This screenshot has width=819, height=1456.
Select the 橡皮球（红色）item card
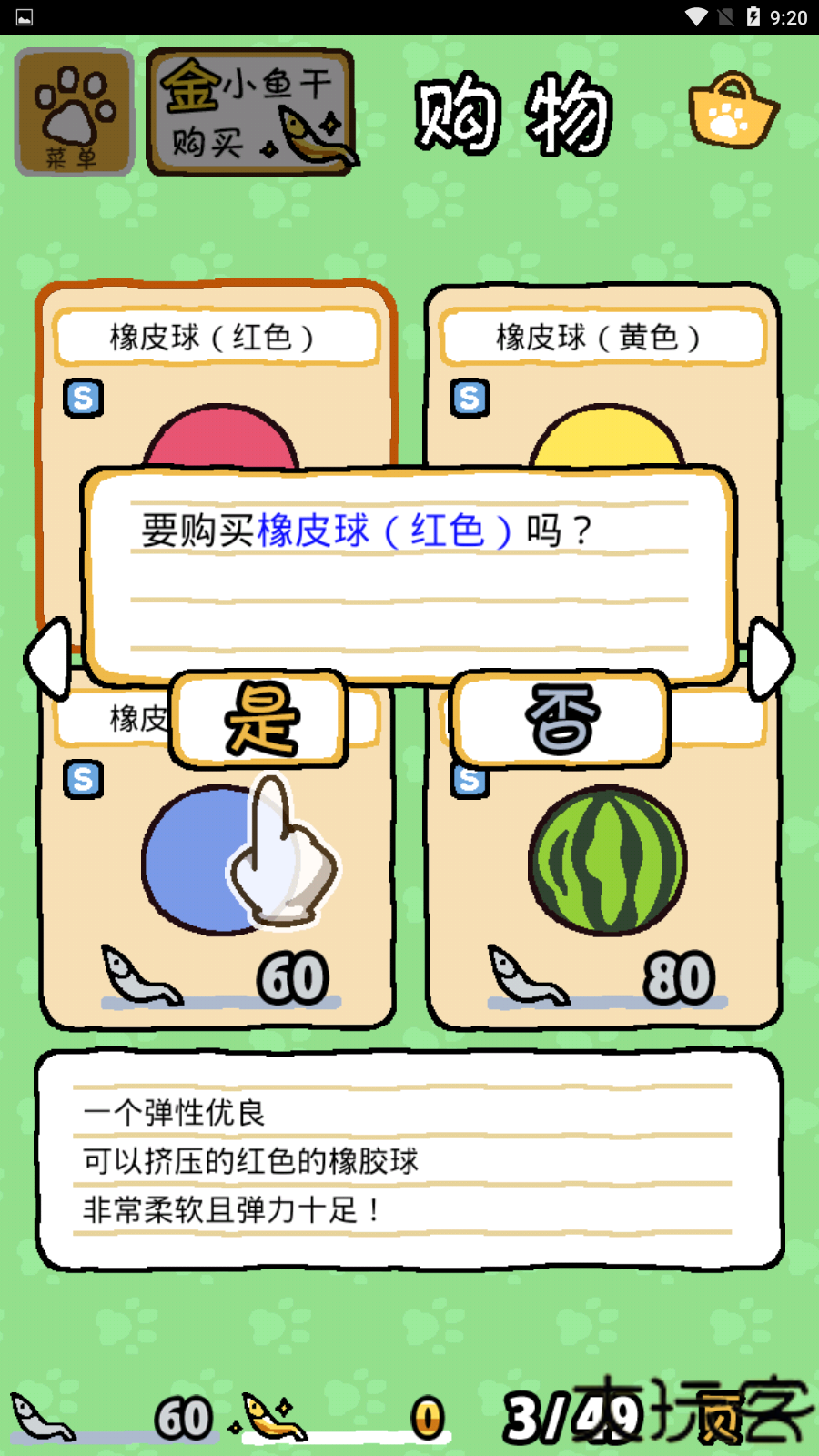[216, 382]
